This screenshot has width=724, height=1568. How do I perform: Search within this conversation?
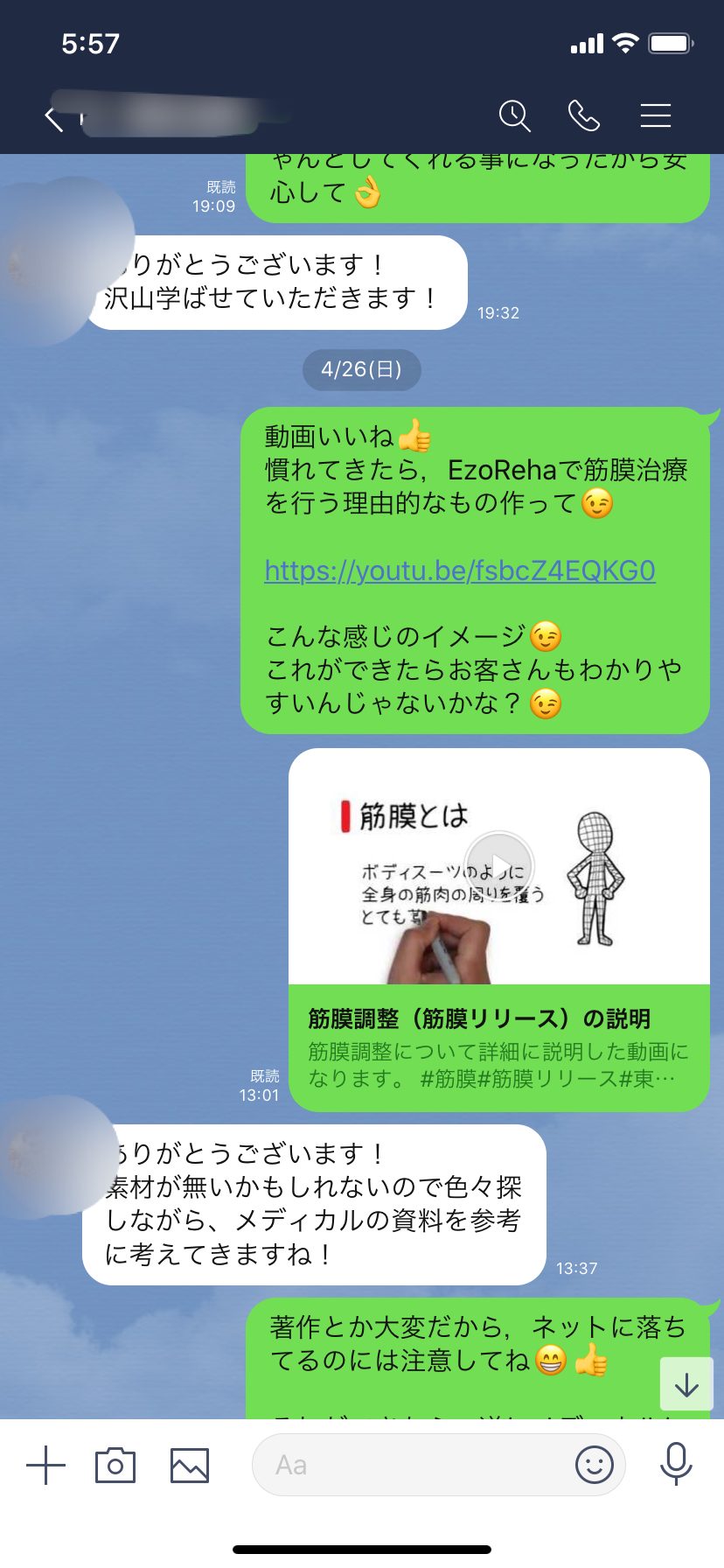515,115
